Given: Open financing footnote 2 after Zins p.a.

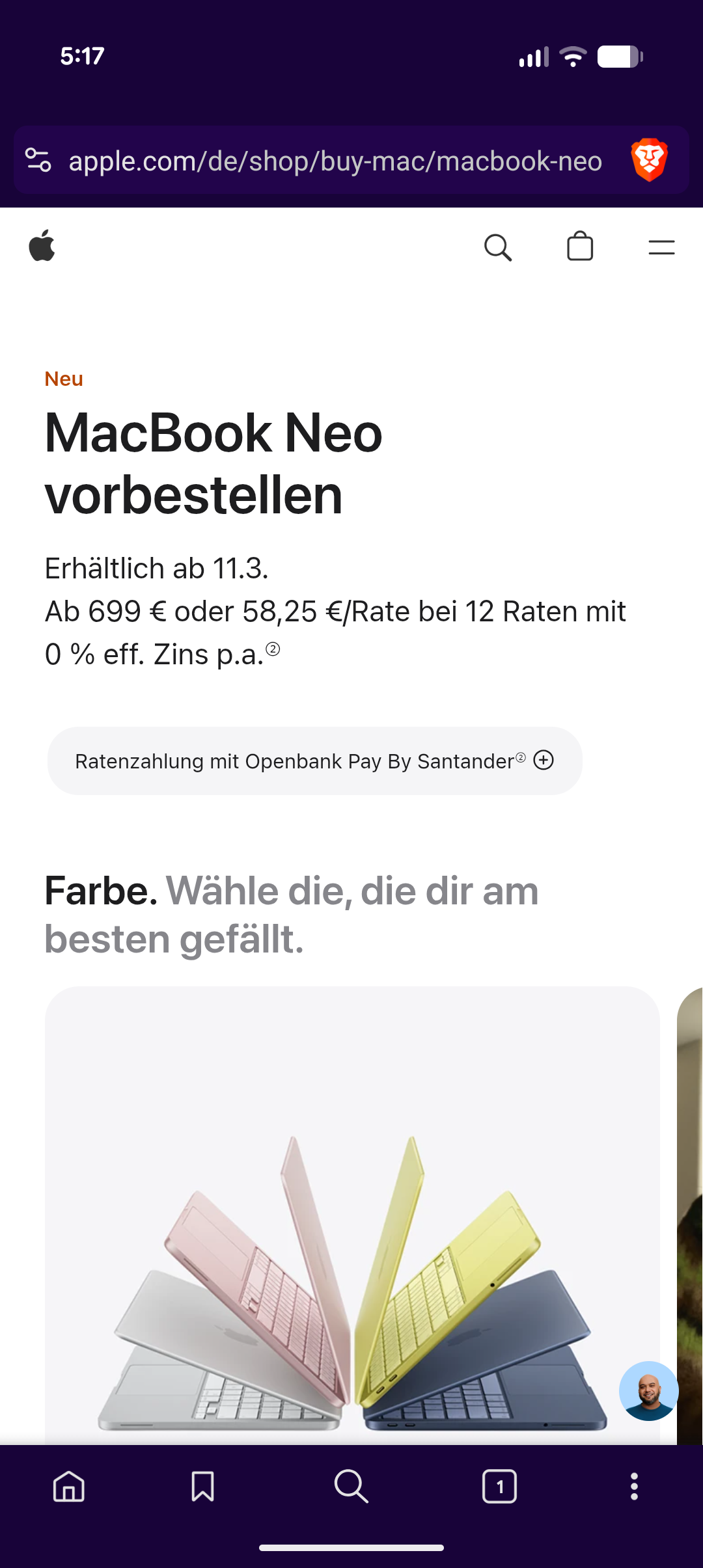Looking at the screenshot, I should point(273,649).
